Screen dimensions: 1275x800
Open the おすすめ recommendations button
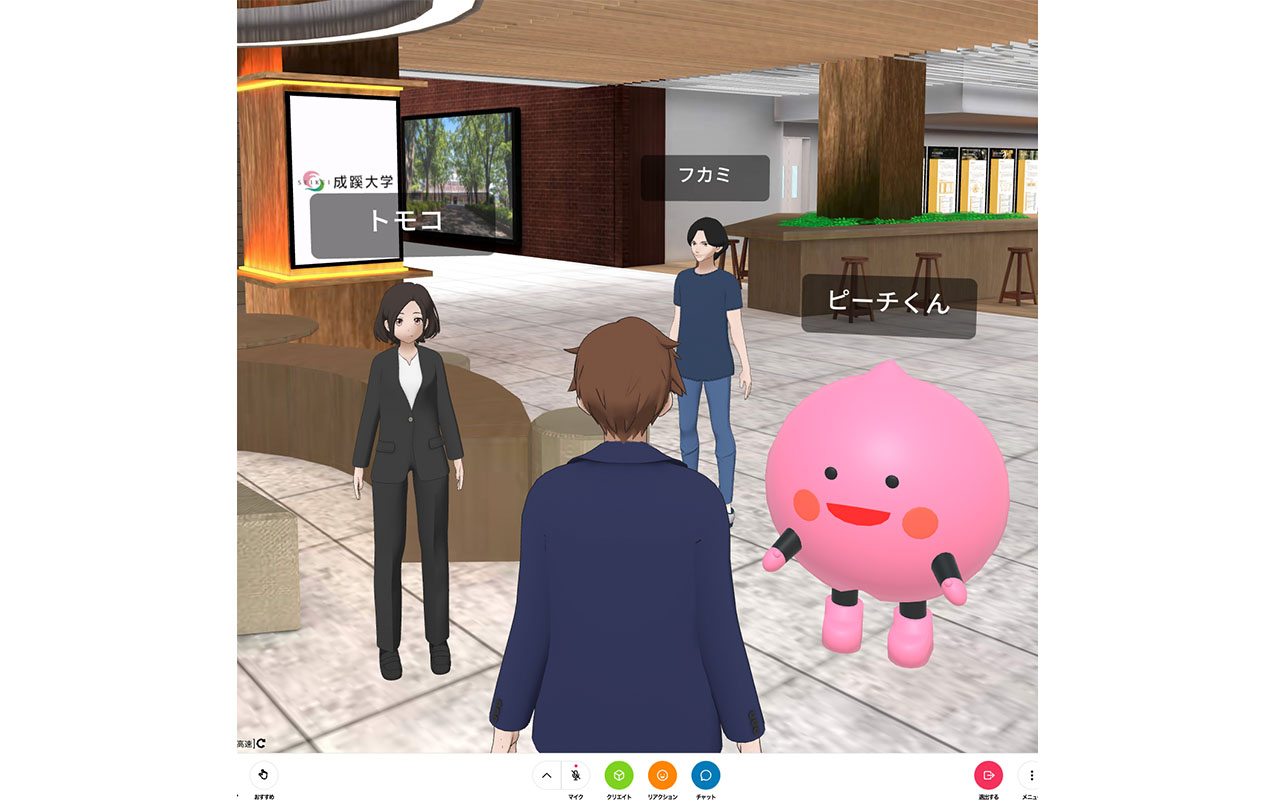[x=263, y=775]
